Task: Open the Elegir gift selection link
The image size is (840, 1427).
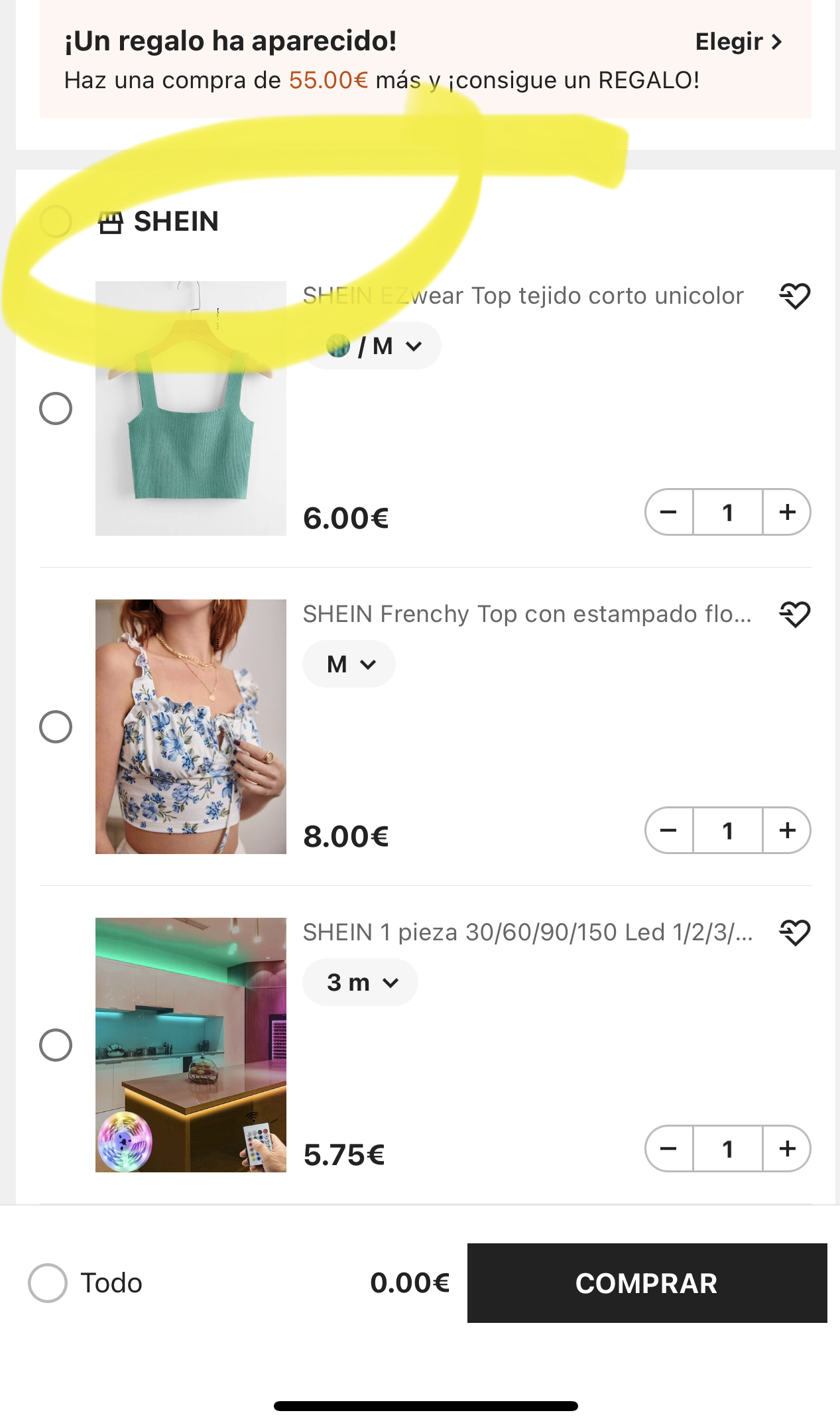Action: point(738,42)
